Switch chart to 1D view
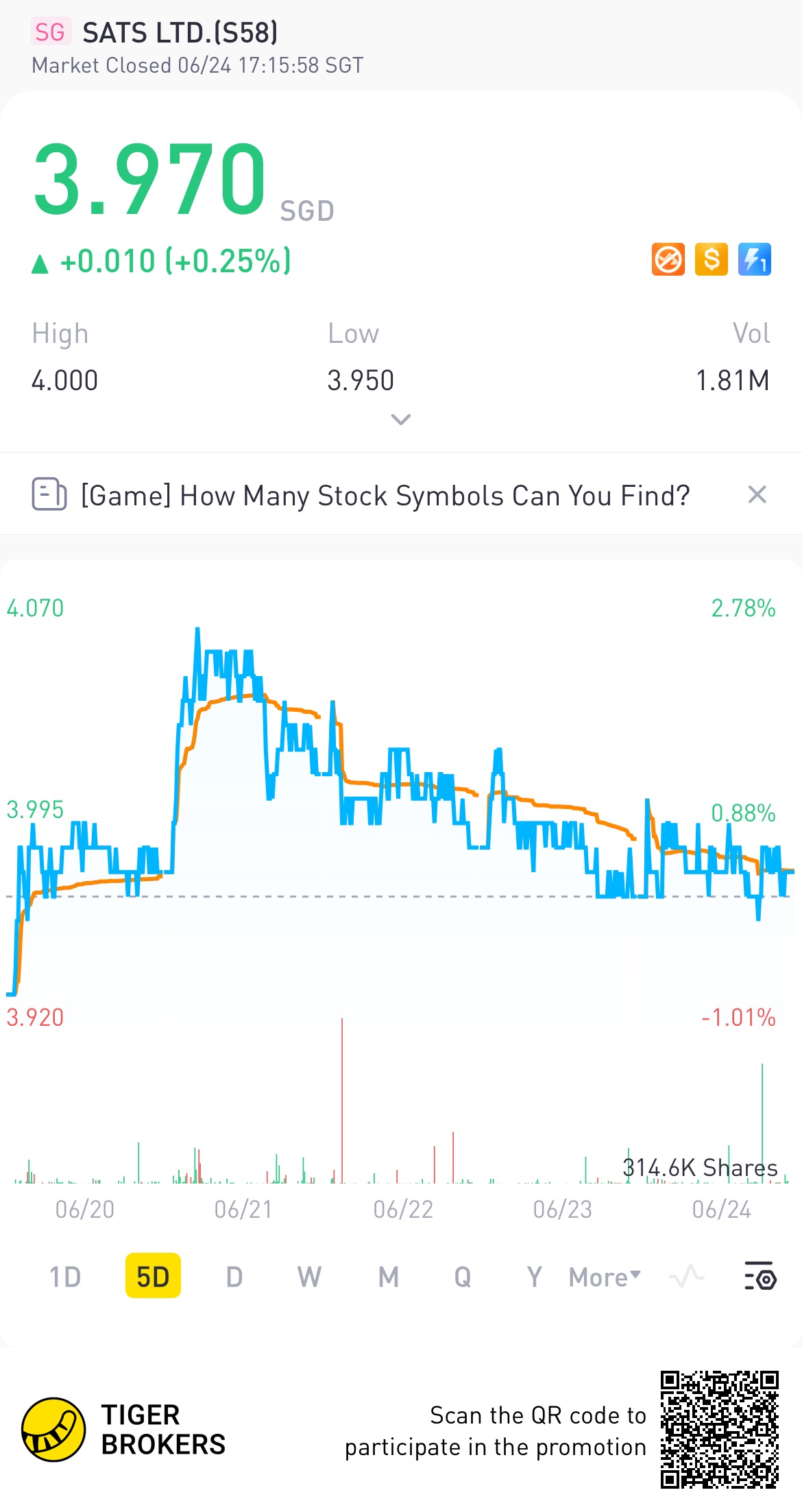The width and height of the screenshot is (802, 1512). [65, 1277]
